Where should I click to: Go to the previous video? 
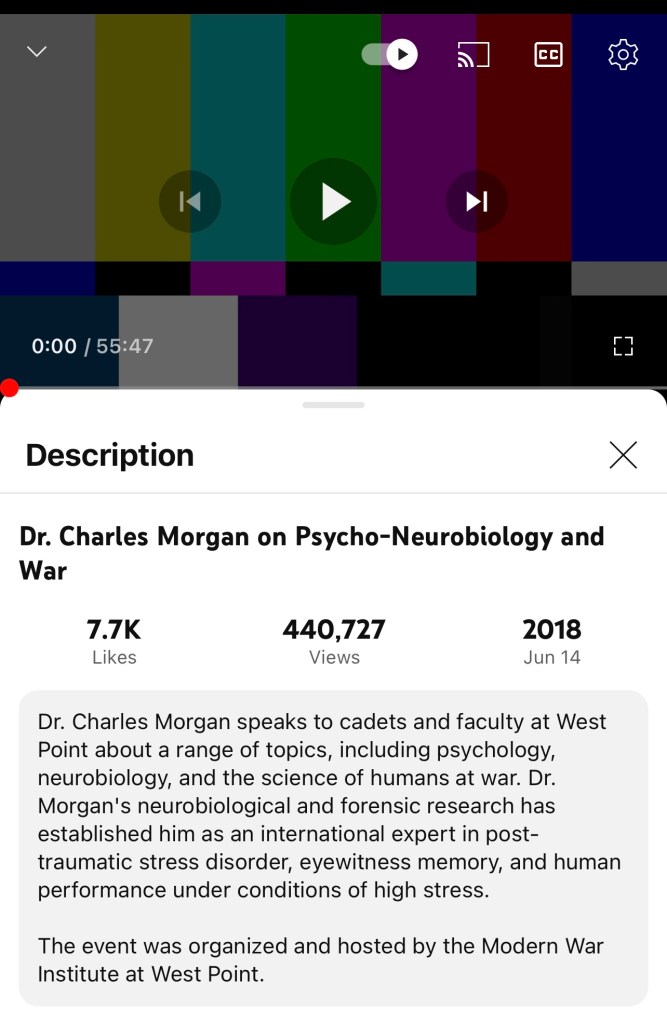[x=190, y=202]
